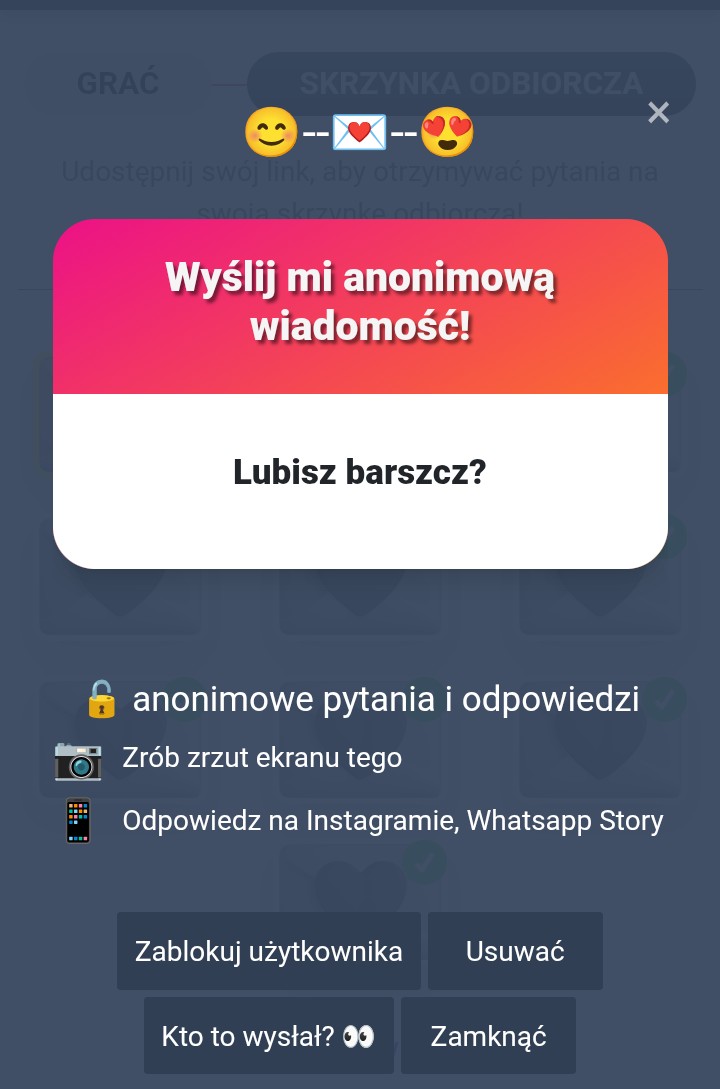This screenshot has height=1089, width=720.
Task: Close the anonymous message popup
Action: point(658,113)
